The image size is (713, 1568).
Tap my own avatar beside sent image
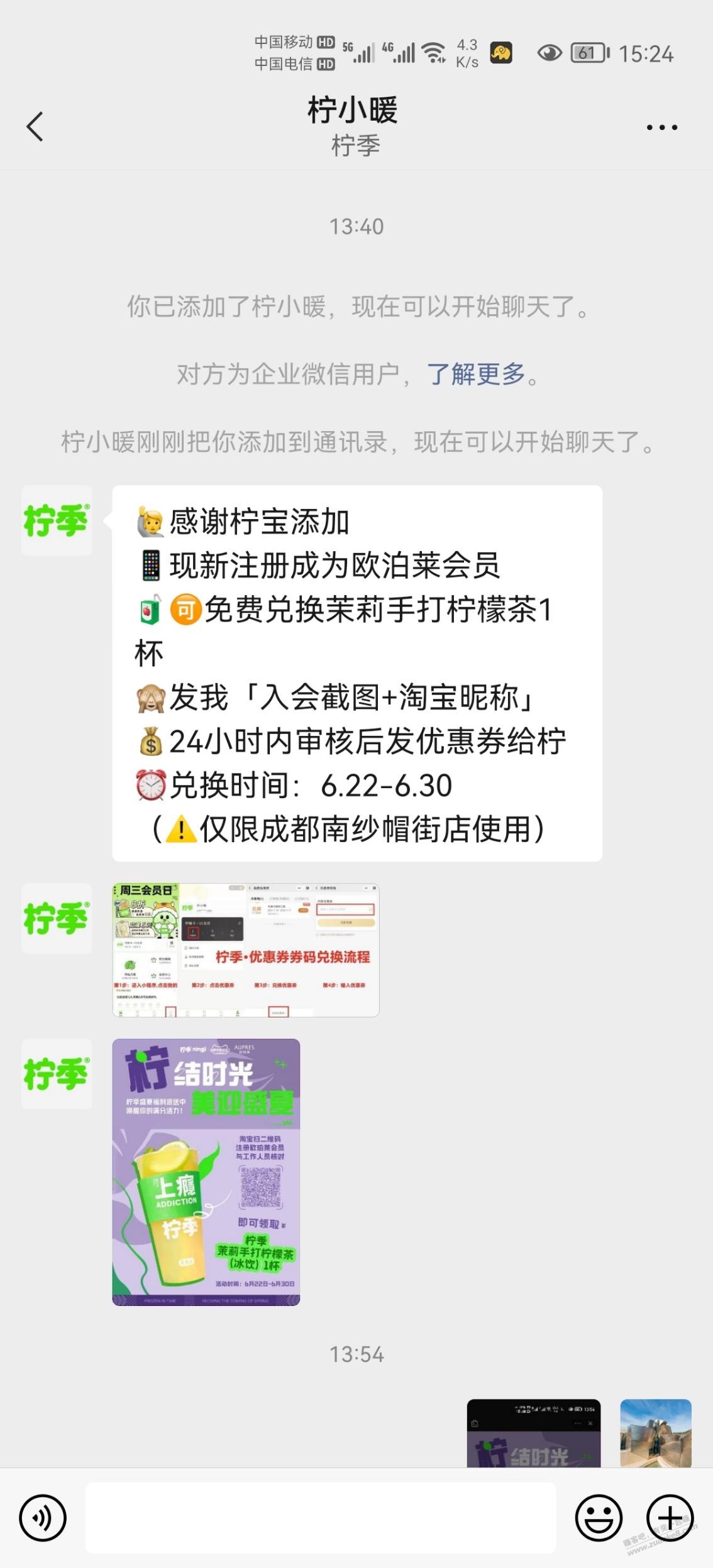656,1434
